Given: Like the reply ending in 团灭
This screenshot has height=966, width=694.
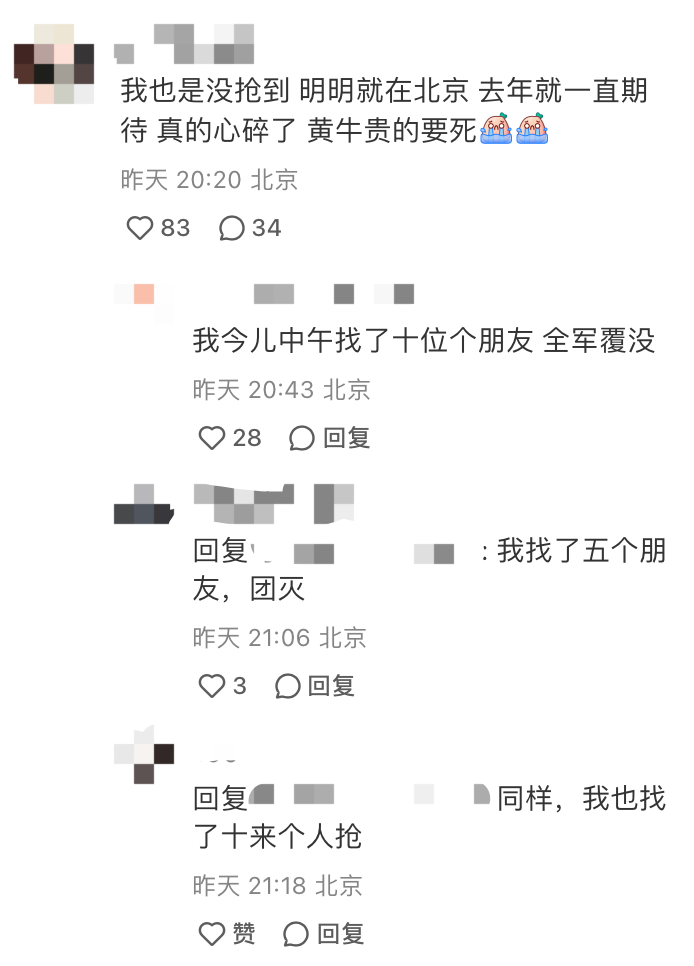Looking at the screenshot, I should coord(212,685).
